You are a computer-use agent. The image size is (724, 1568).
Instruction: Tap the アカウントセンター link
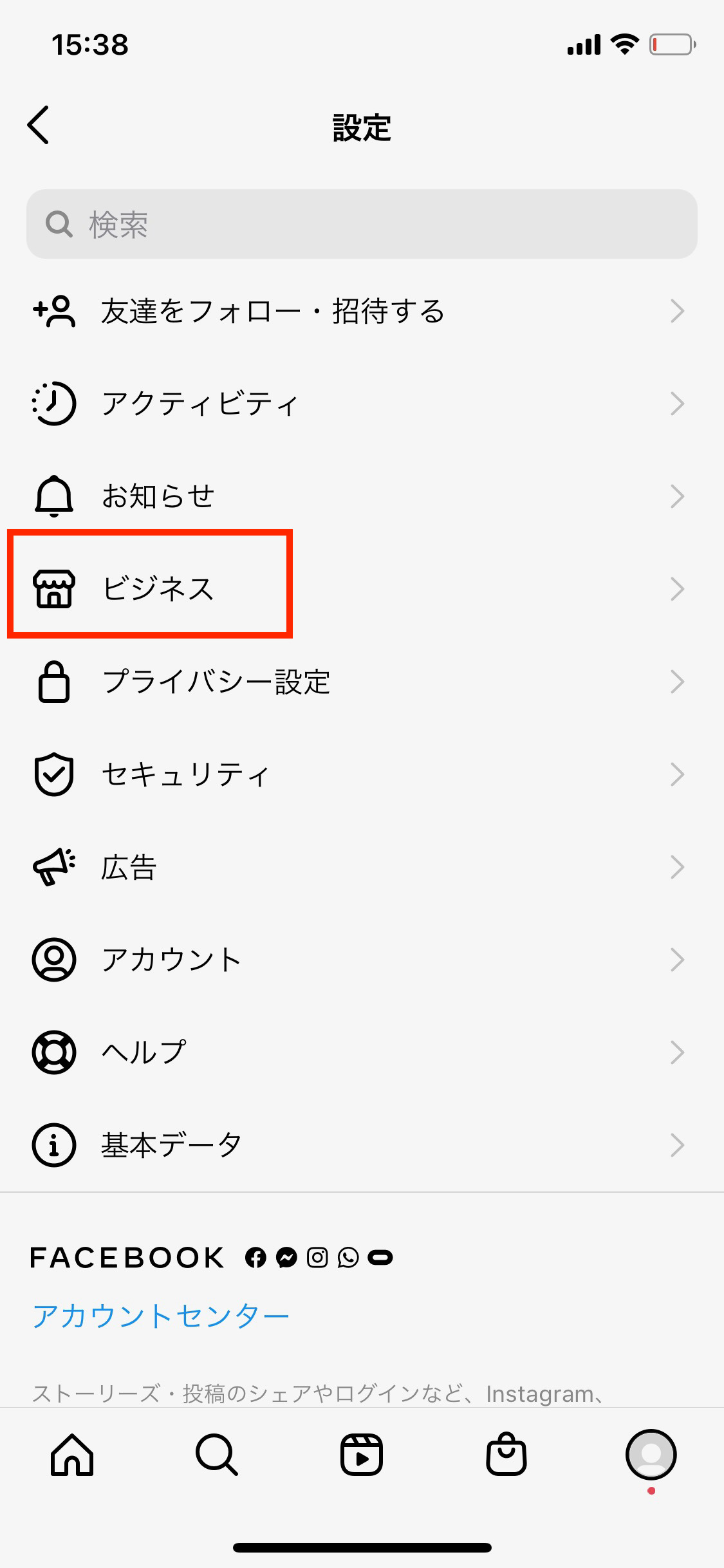161,1316
